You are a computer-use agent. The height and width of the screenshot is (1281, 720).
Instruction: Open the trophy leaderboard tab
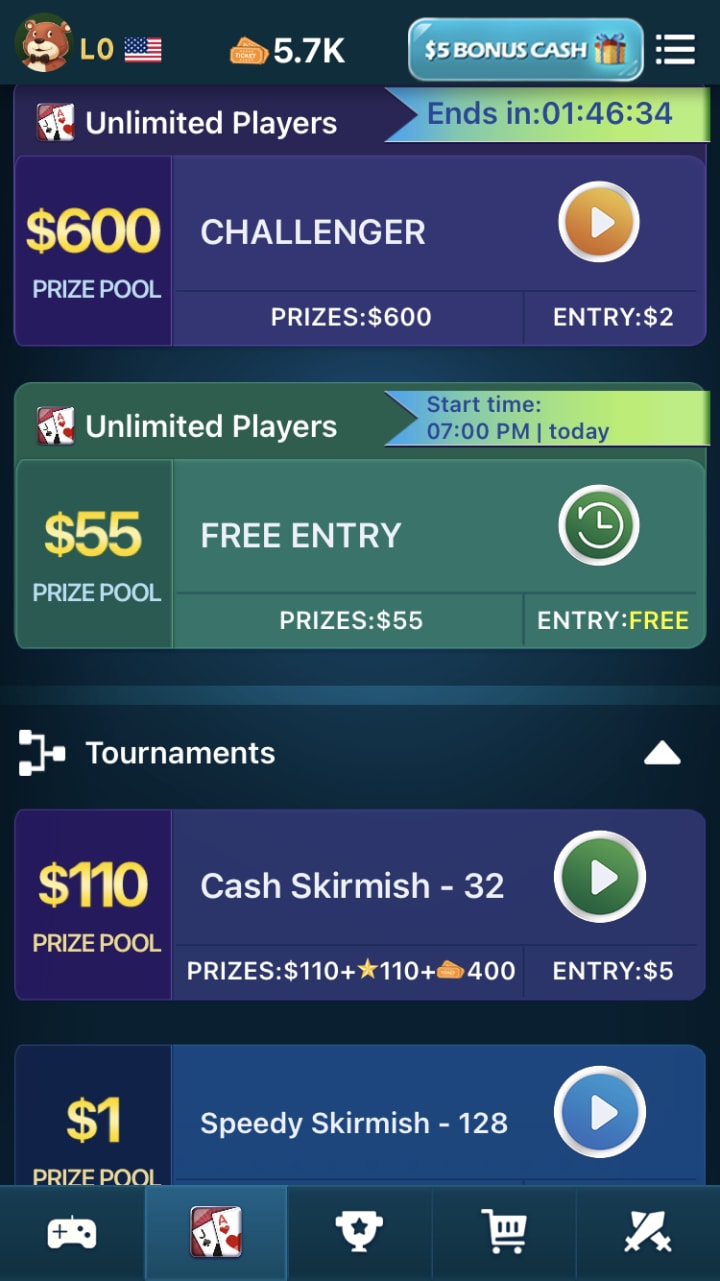(359, 1233)
